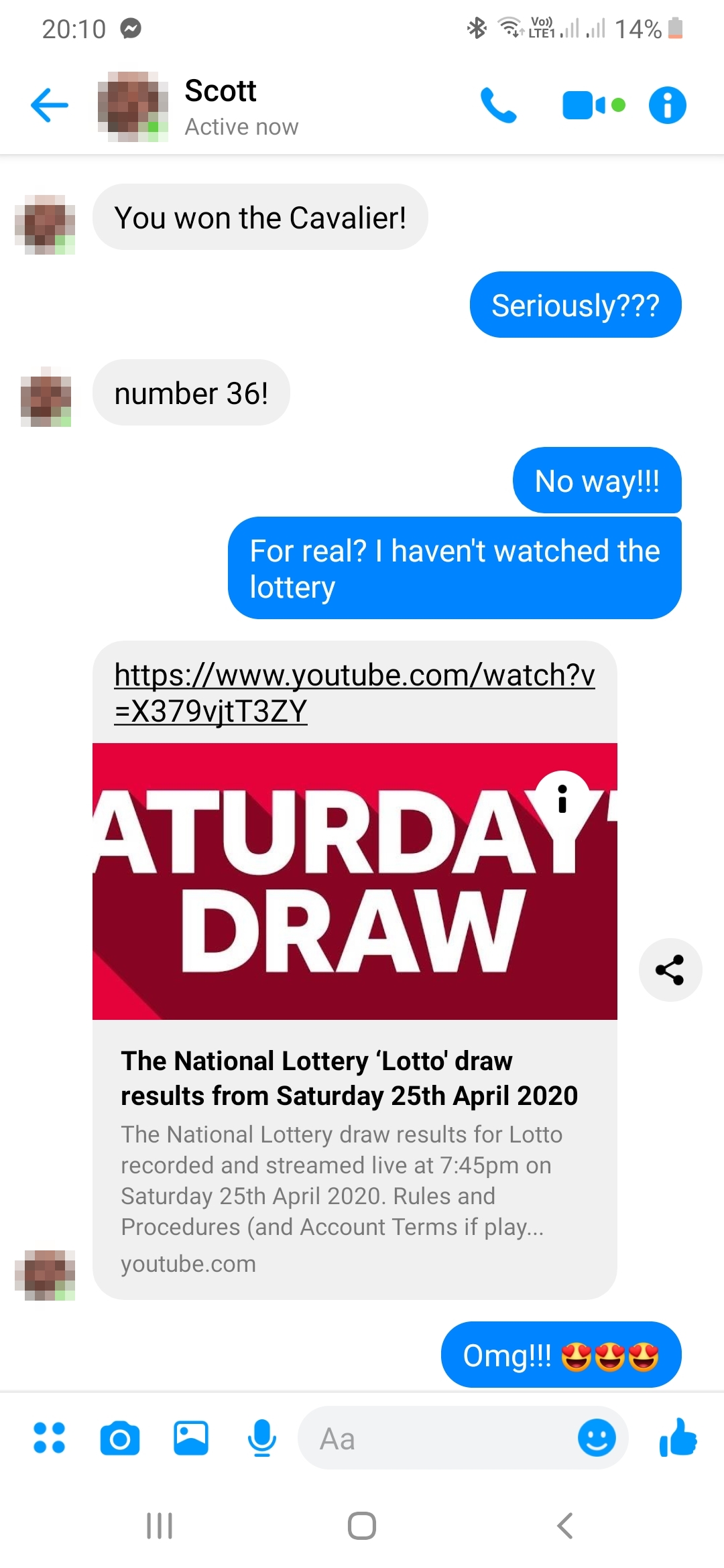
Task: Open Scott's profile from the header name
Action: click(x=221, y=92)
